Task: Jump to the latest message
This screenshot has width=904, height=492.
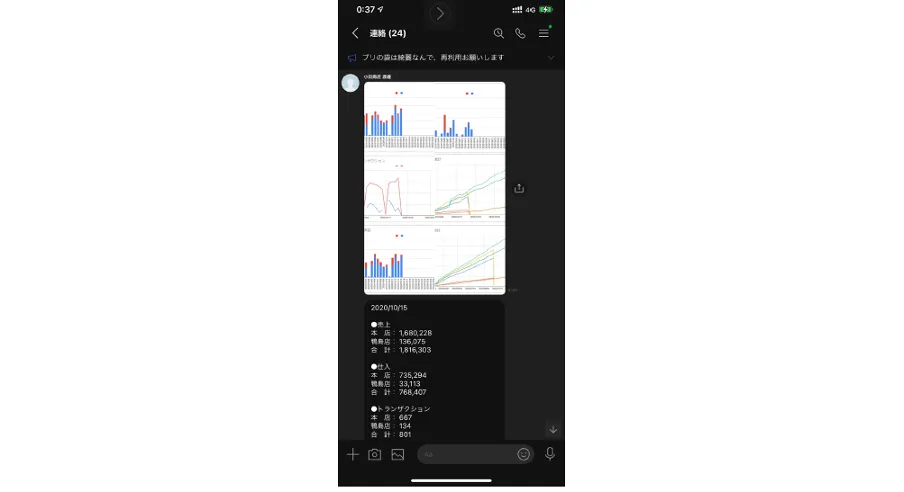Action: click(552, 429)
